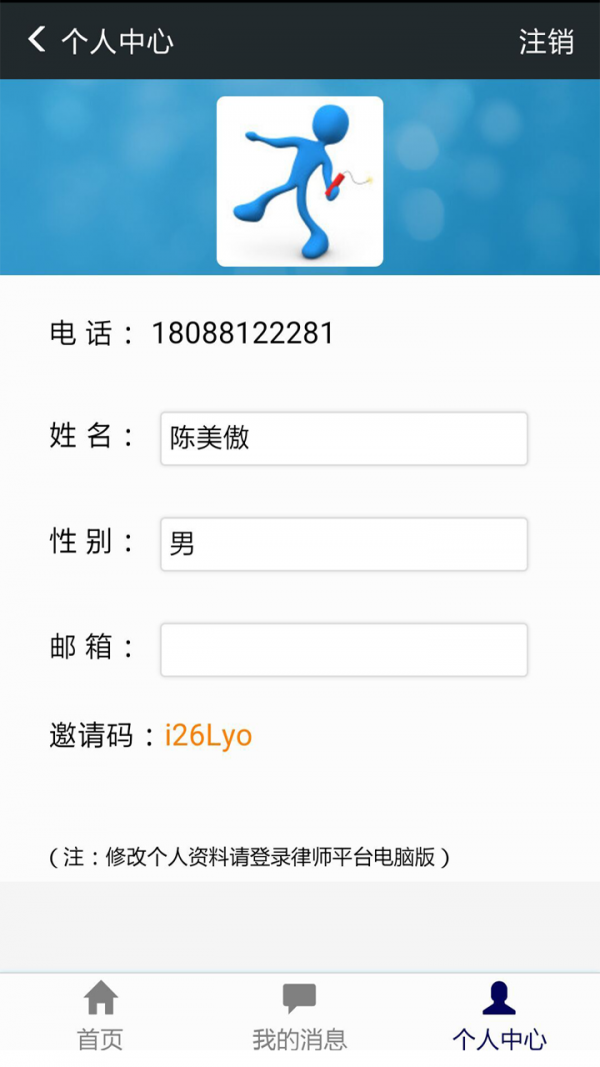Tap 注销 to log out
This screenshot has height=1067, width=600.
546,41
